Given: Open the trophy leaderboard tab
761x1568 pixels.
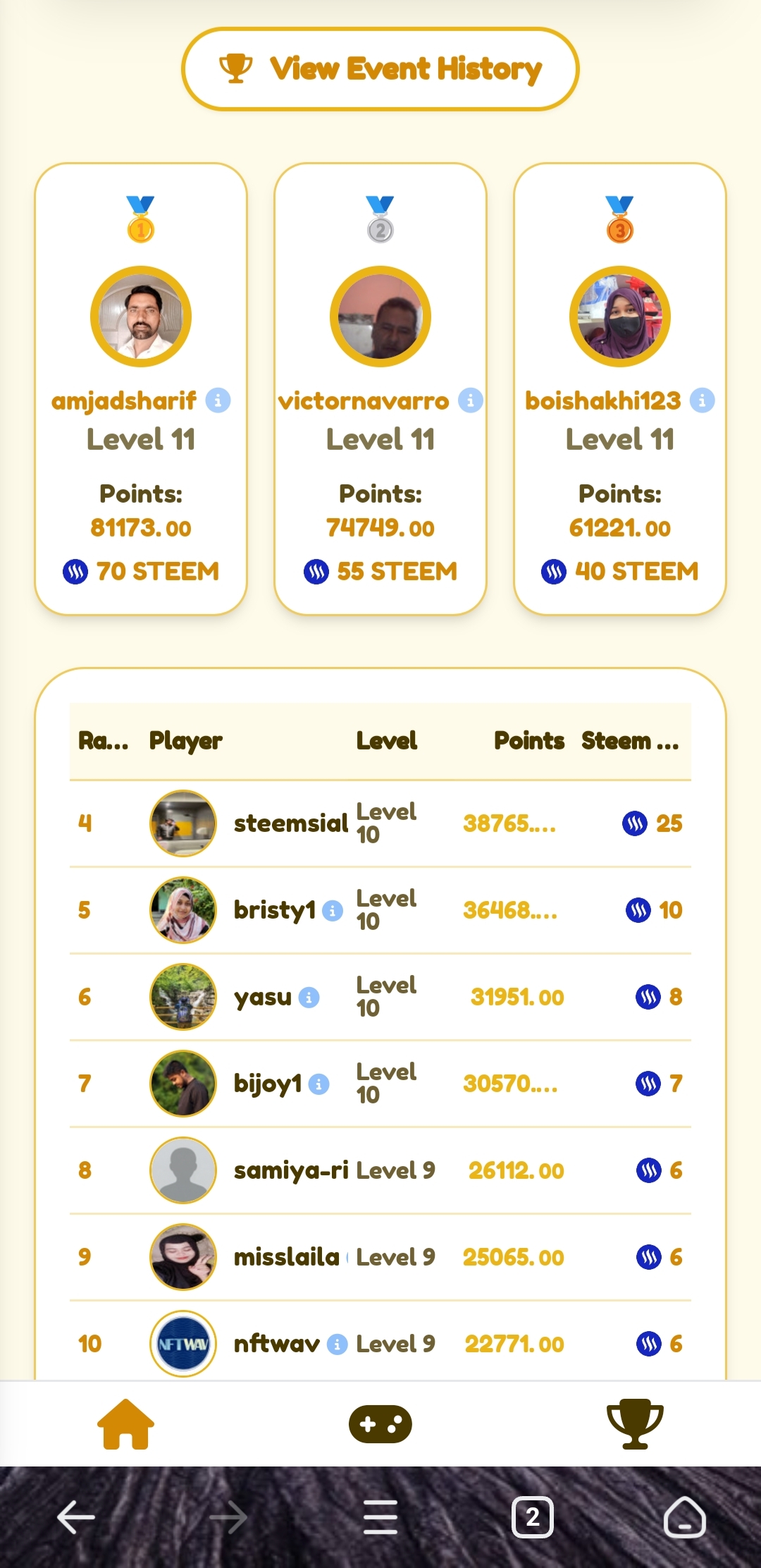Looking at the screenshot, I should 634,1424.
